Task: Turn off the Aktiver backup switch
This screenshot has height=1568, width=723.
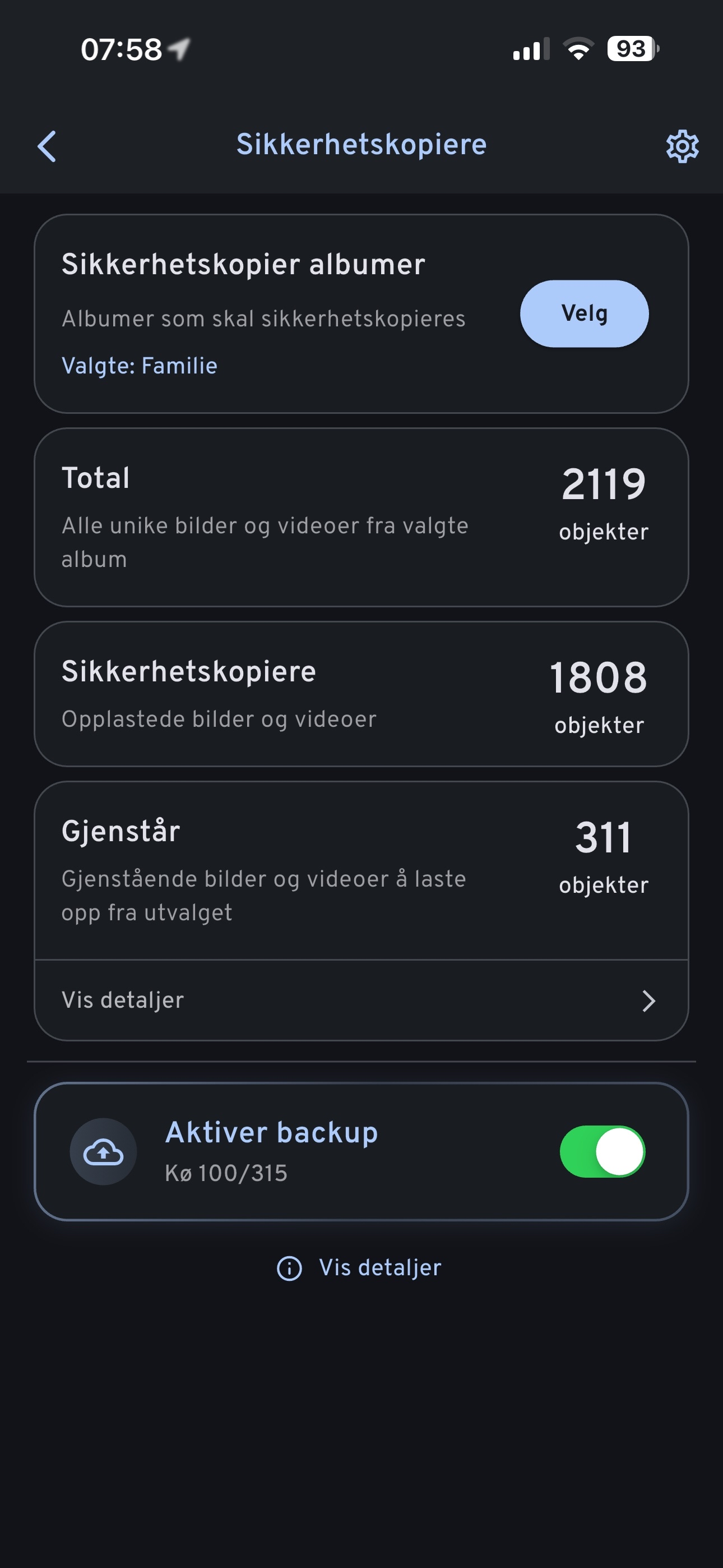Action: point(602,1151)
